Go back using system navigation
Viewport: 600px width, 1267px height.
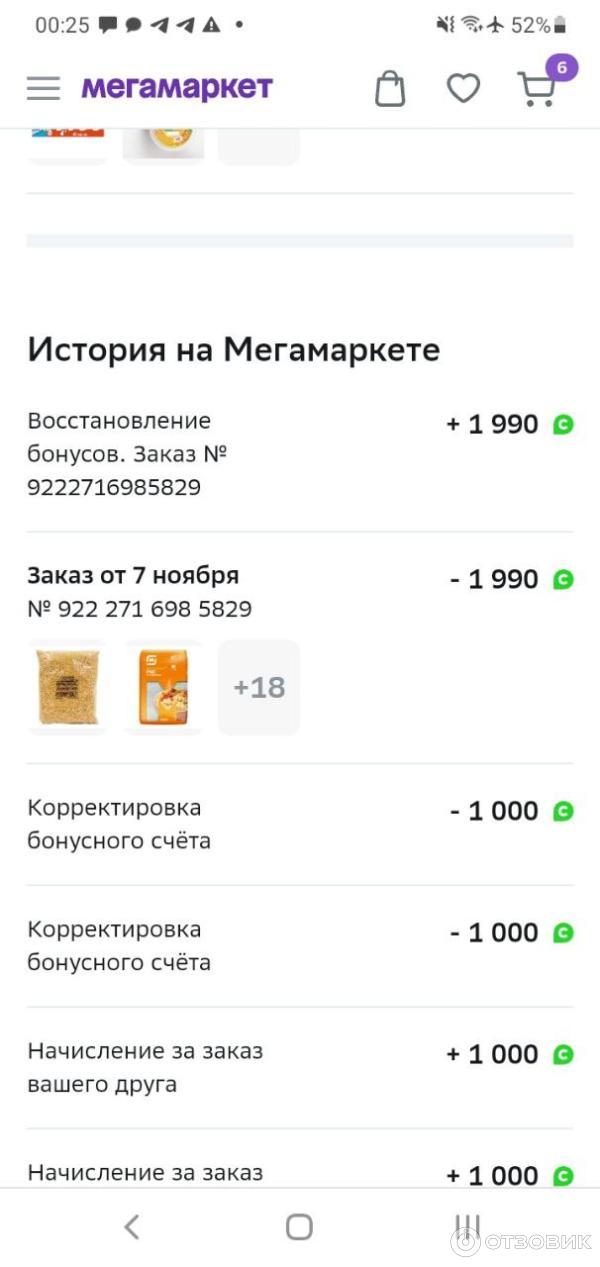pyautogui.click(x=131, y=1227)
